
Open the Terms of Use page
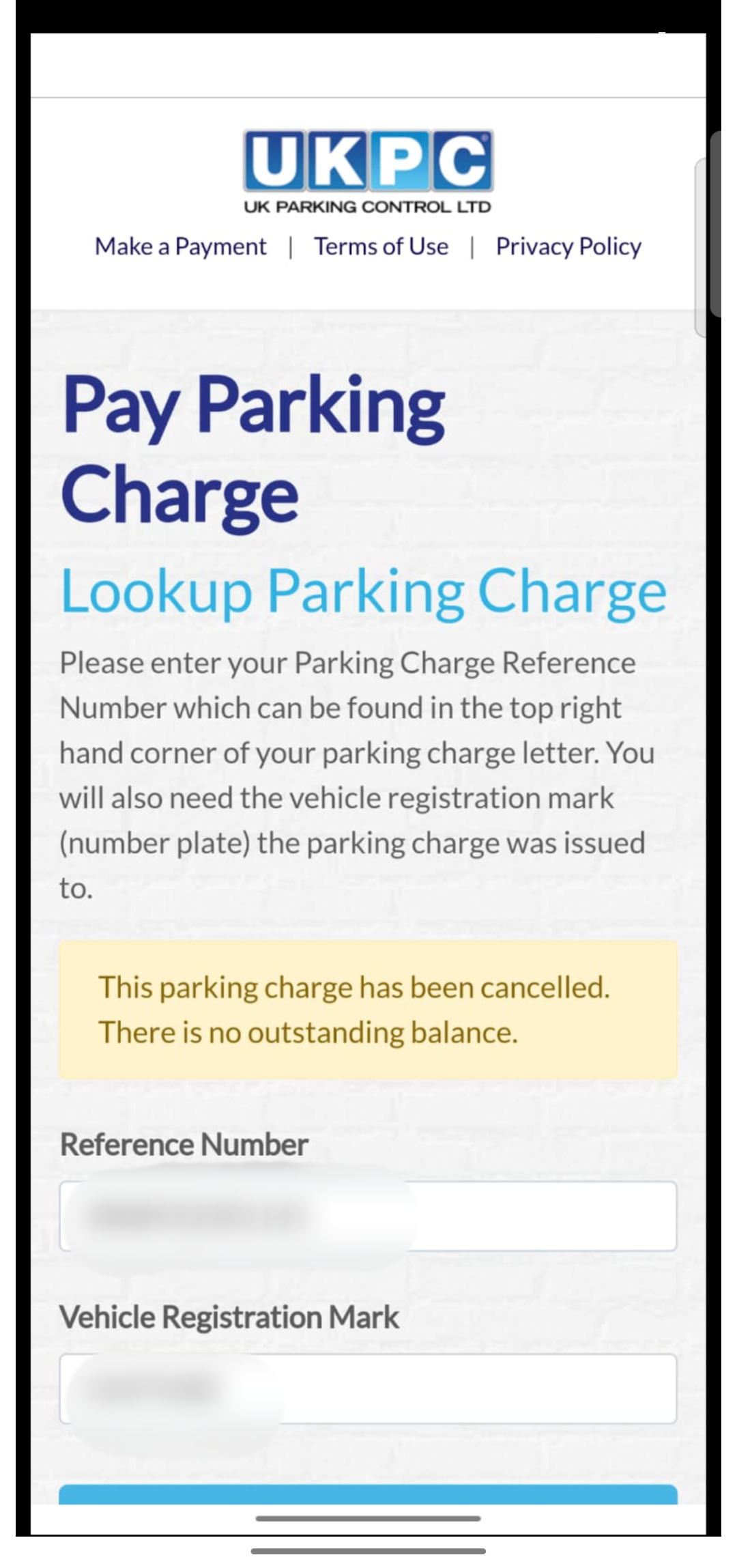pos(381,246)
